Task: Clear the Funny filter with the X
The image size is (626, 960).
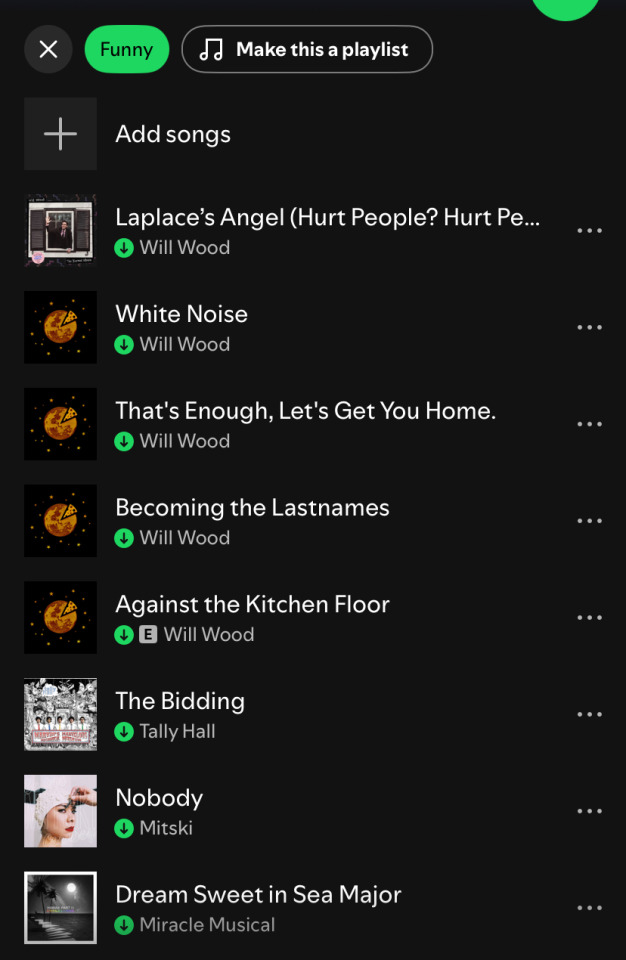Action: (x=48, y=49)
